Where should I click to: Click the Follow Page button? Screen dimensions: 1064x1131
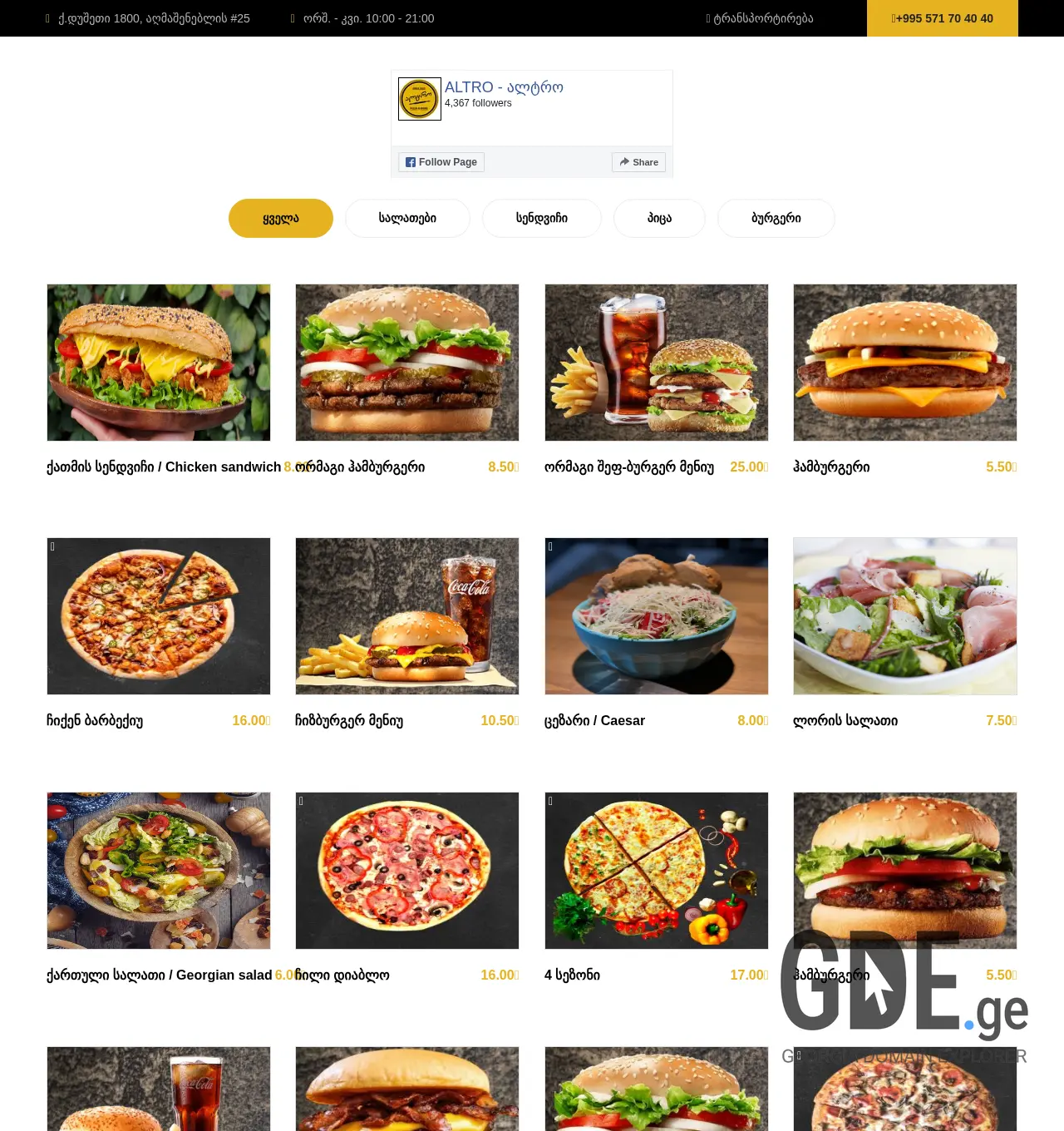point(441,162)
